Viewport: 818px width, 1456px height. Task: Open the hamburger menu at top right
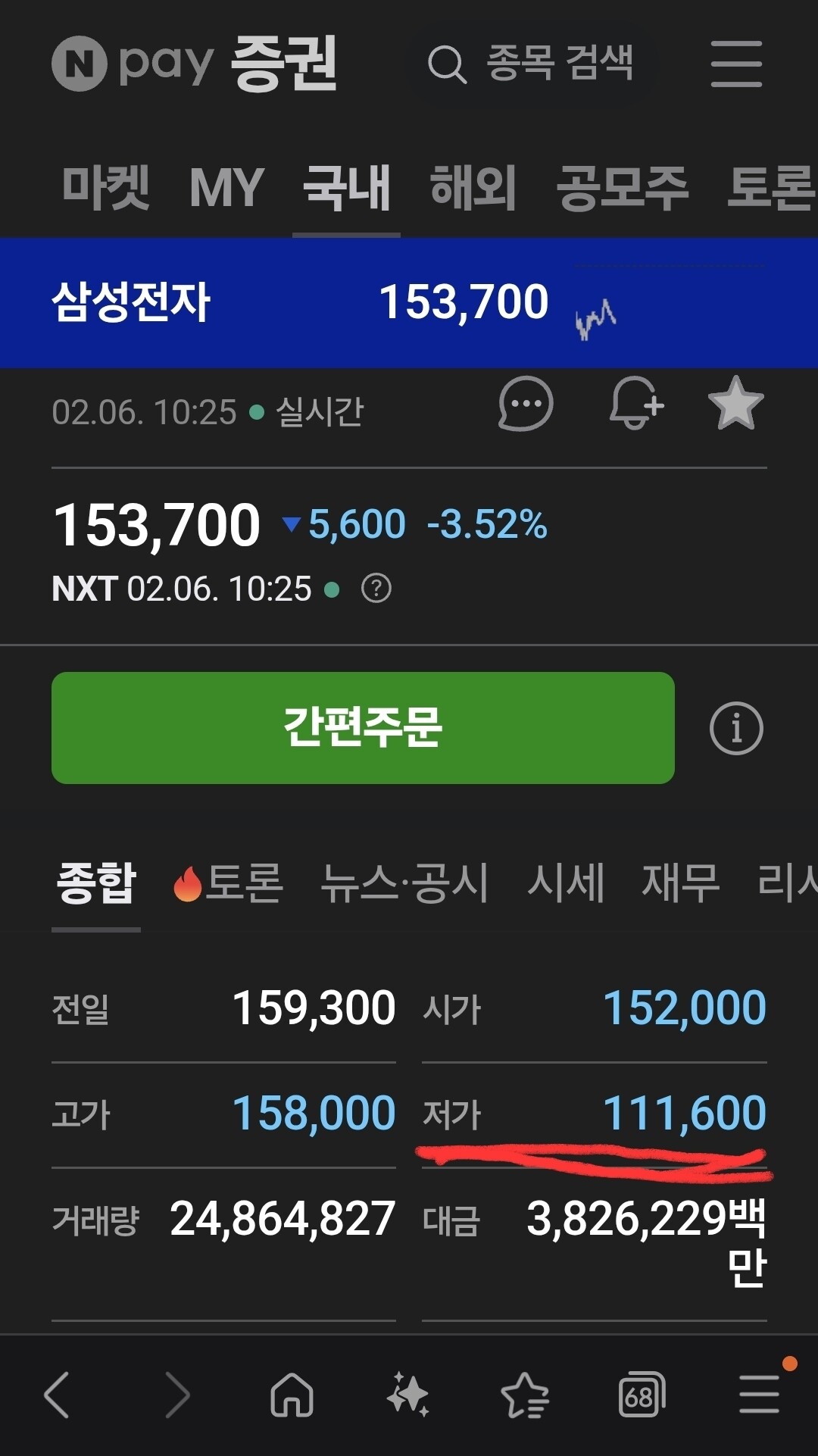[x=736, y=64]
